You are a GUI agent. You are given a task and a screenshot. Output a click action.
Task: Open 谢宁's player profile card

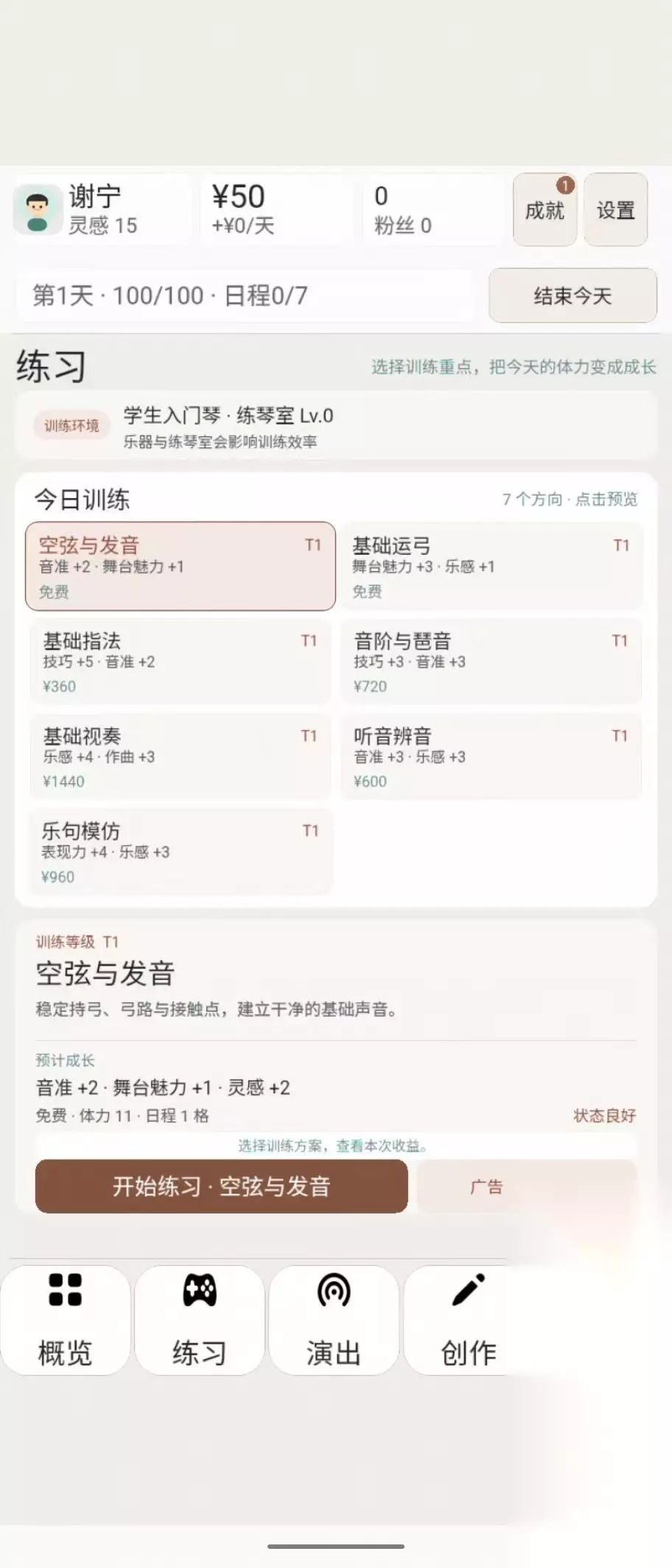point(102,210)
